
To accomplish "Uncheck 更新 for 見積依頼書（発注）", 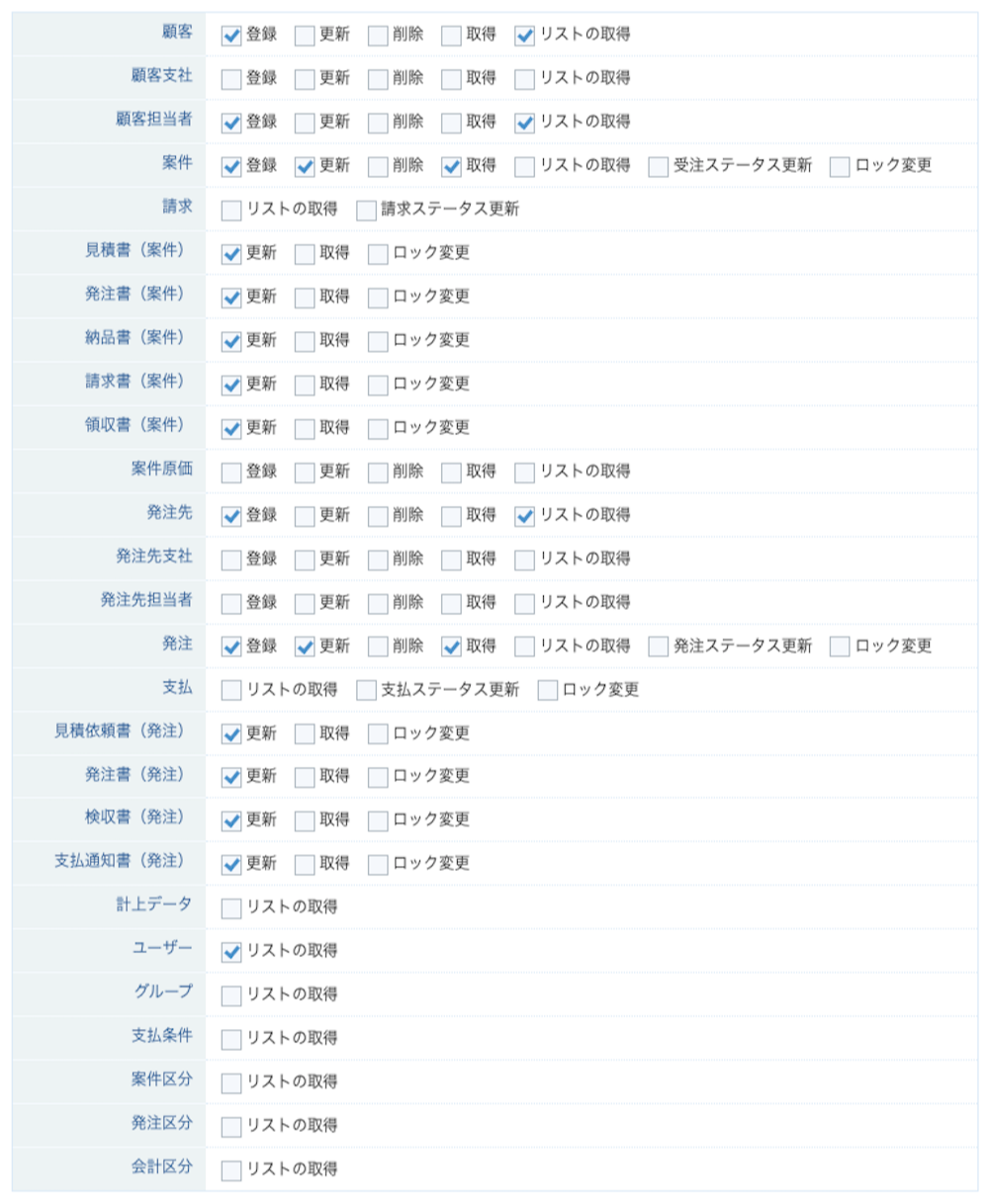I will [x=232, y=734].
